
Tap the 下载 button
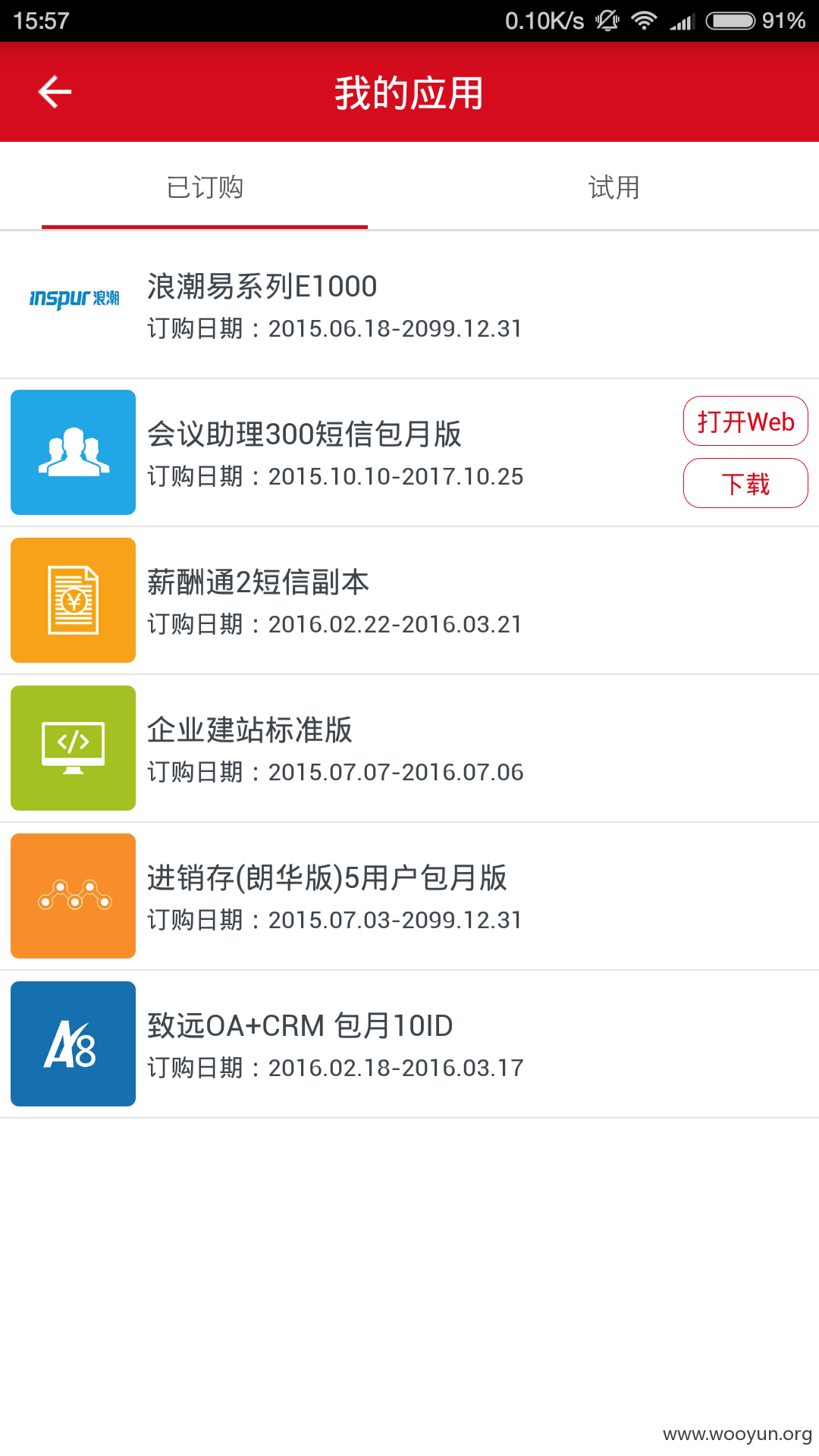click(x=745, y=483)
